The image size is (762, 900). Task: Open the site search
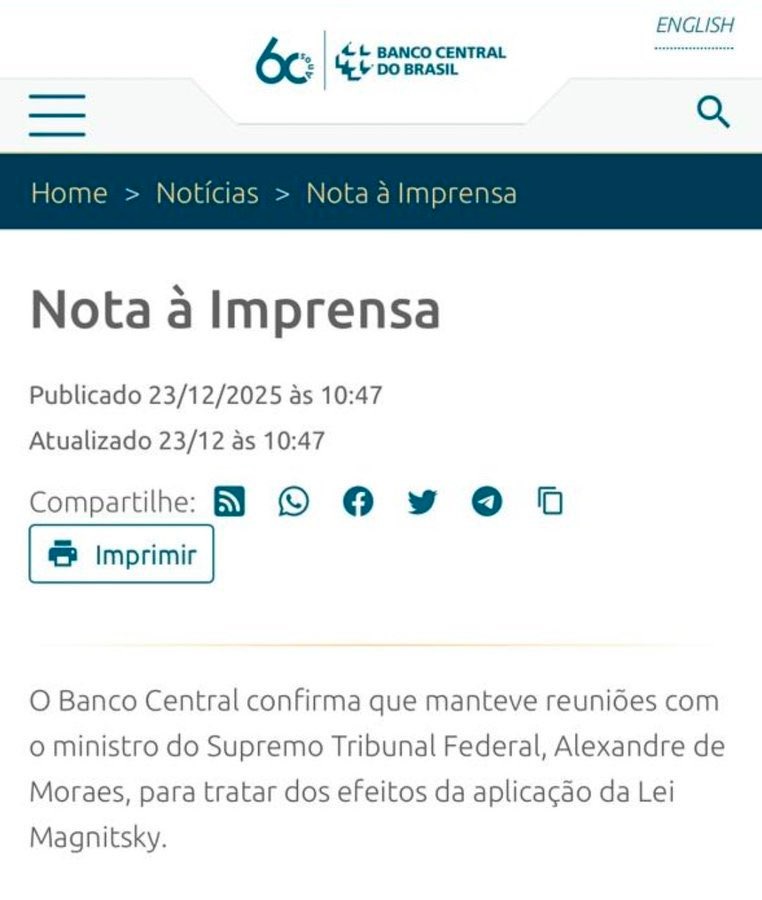click(713, 113)
